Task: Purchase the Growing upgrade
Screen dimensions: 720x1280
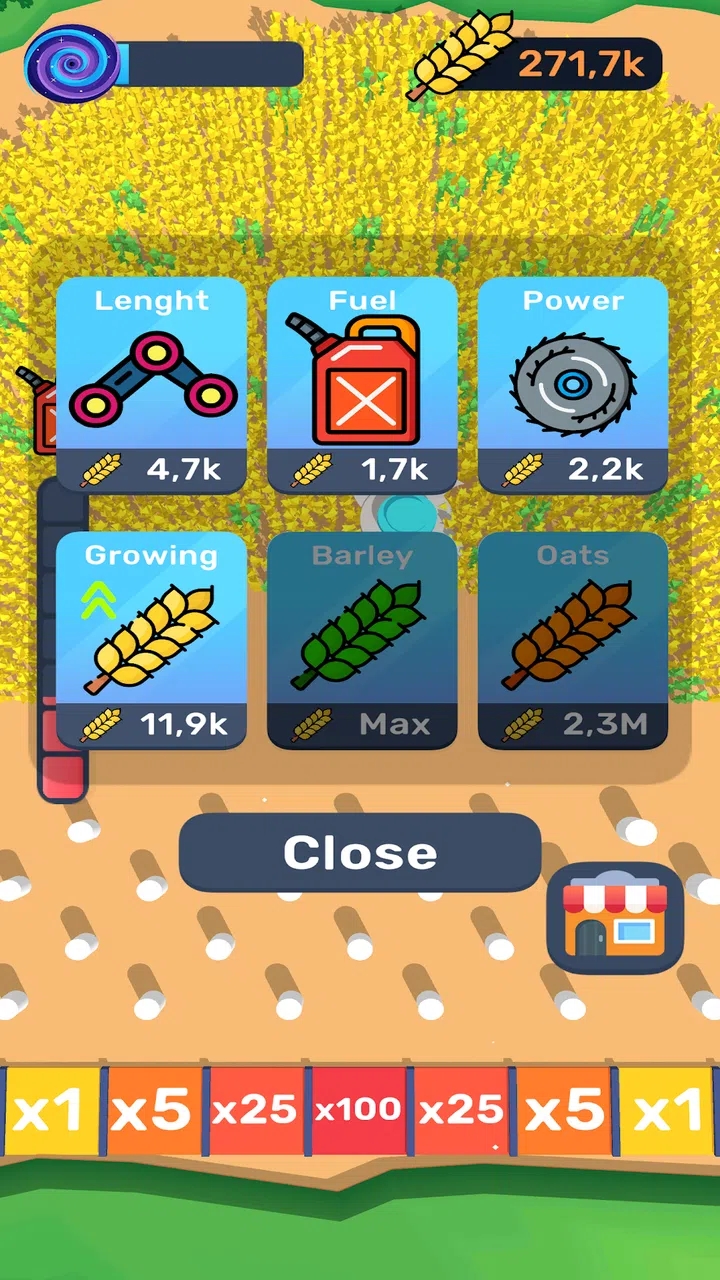Action: click(151, 640)
